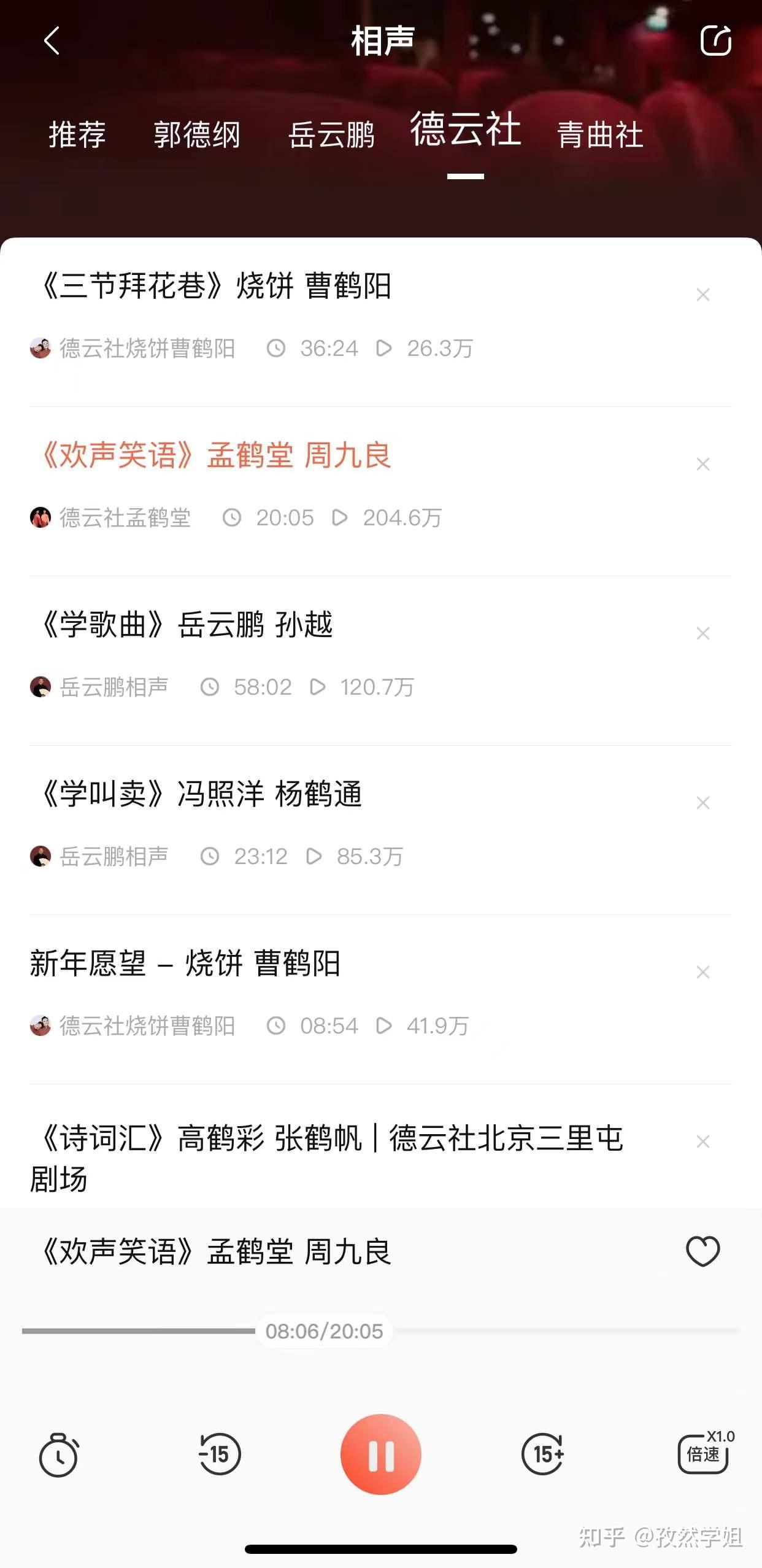The image size is (762, 1568).
Task: Pause the current playback
Action: [380, 1454]
